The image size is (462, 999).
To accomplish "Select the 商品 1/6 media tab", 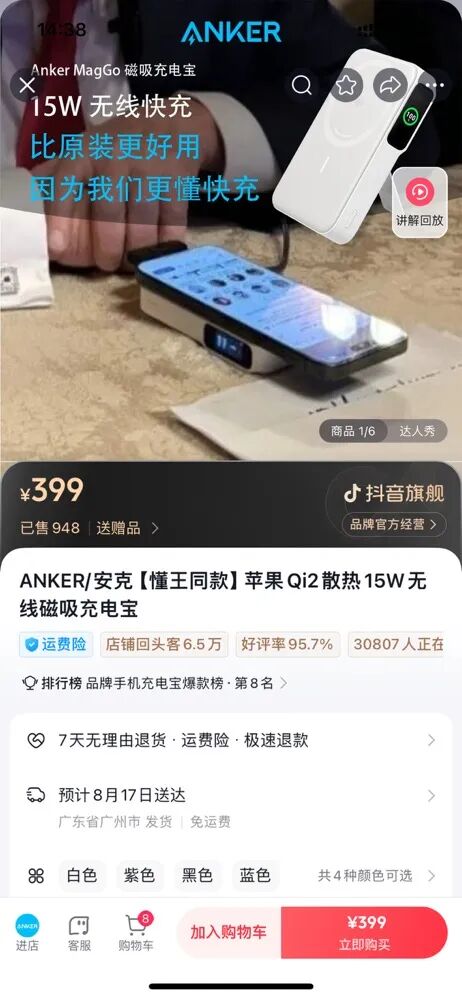I will tap(353, 431).
